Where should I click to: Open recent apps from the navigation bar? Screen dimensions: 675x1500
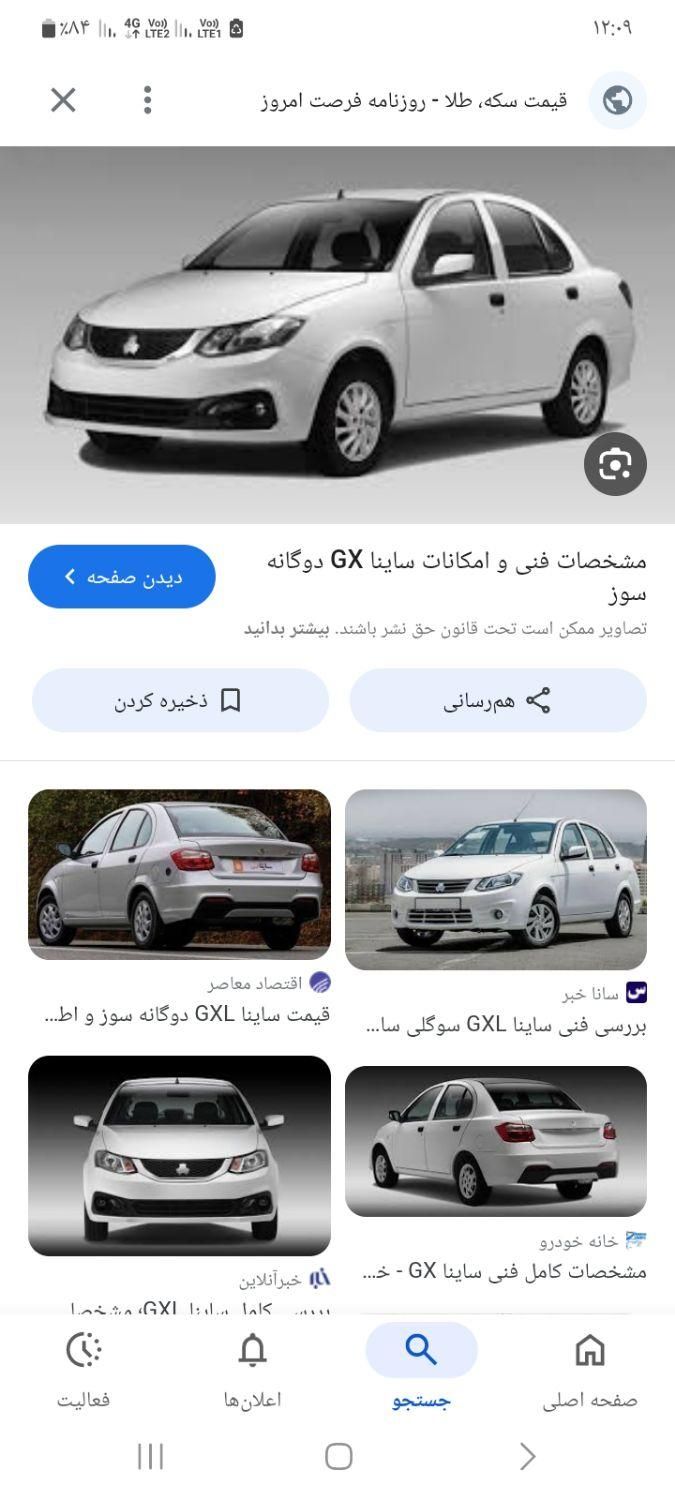click(x=150, y=1457)
